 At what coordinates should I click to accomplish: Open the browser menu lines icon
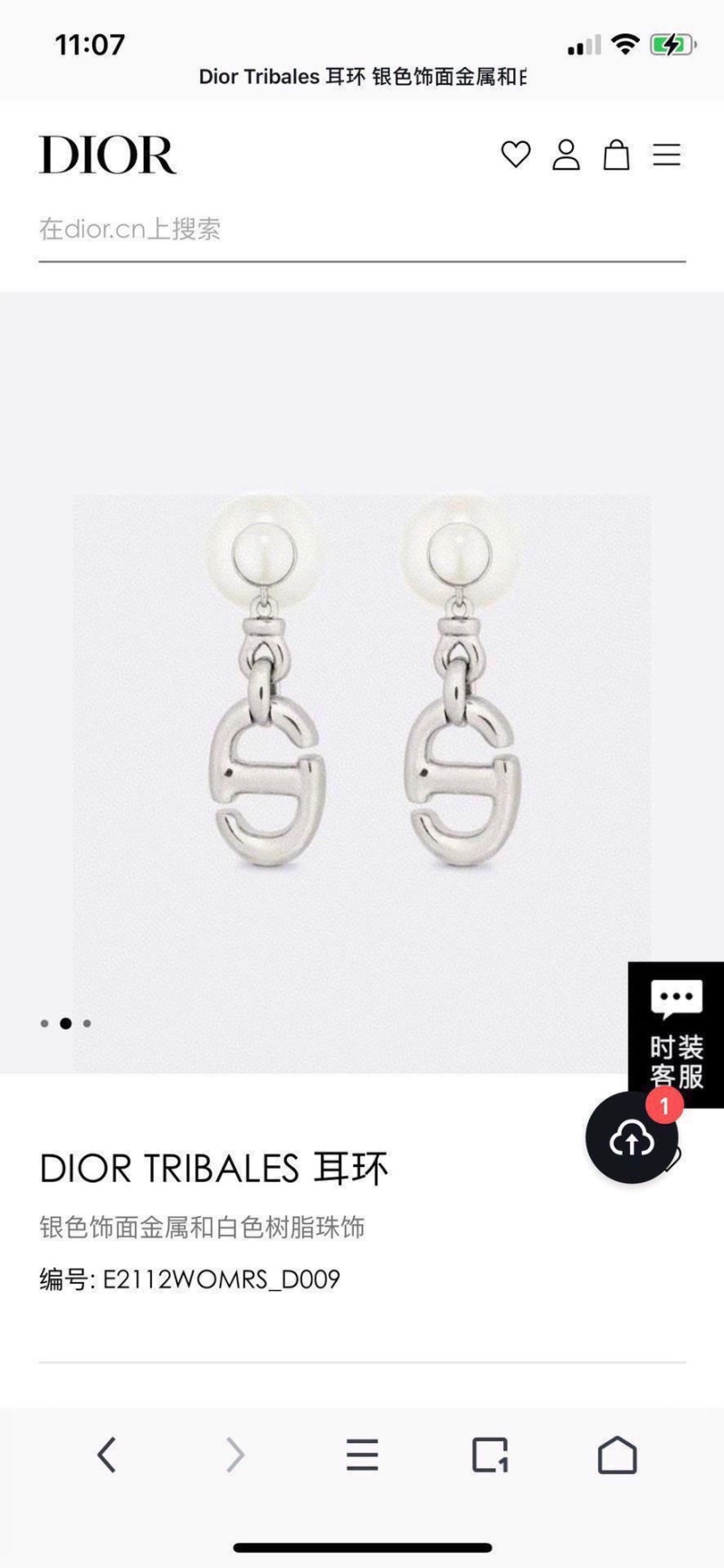pos(363,1456)
